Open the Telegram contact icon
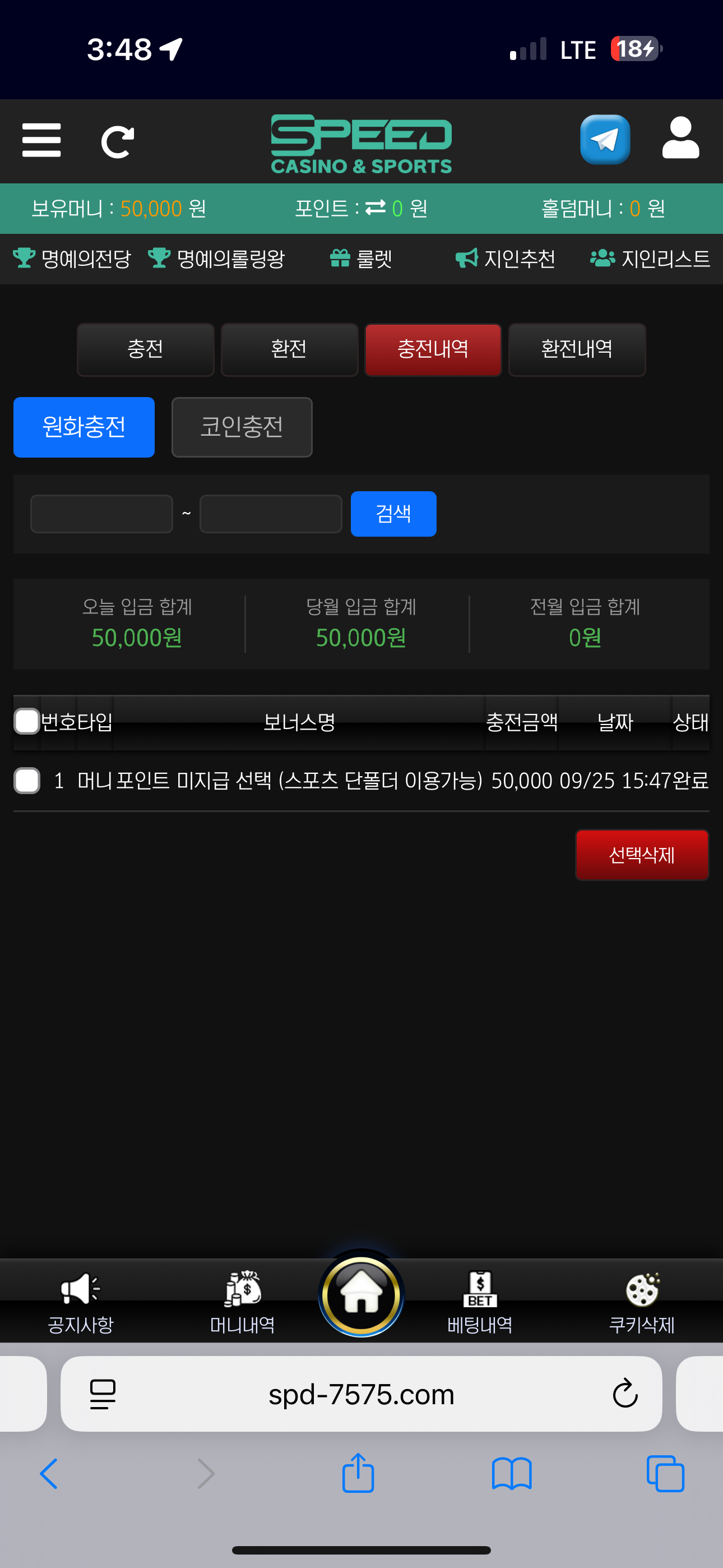 coord(604,140)
